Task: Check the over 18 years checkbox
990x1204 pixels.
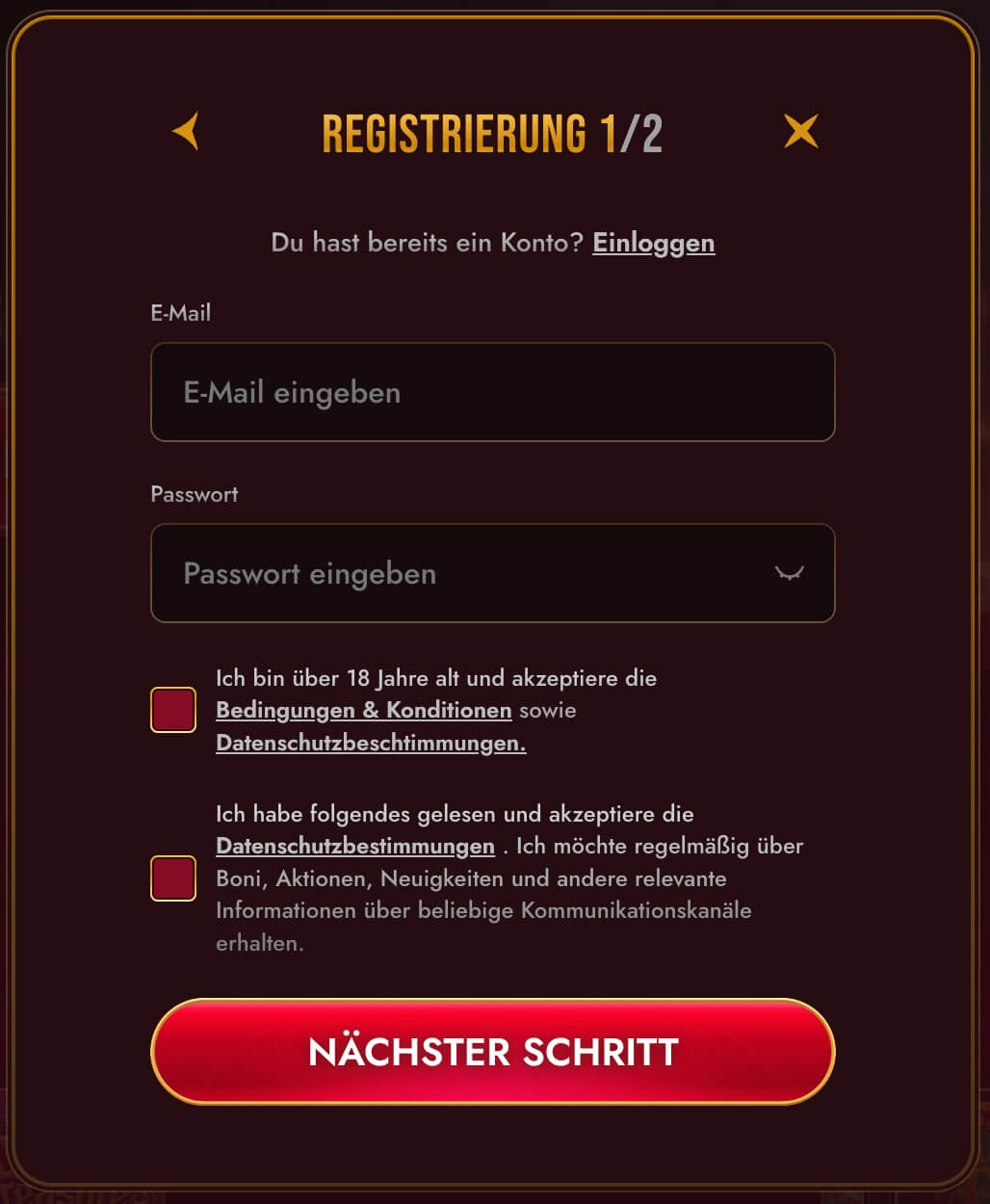Action: coord(173,710)
